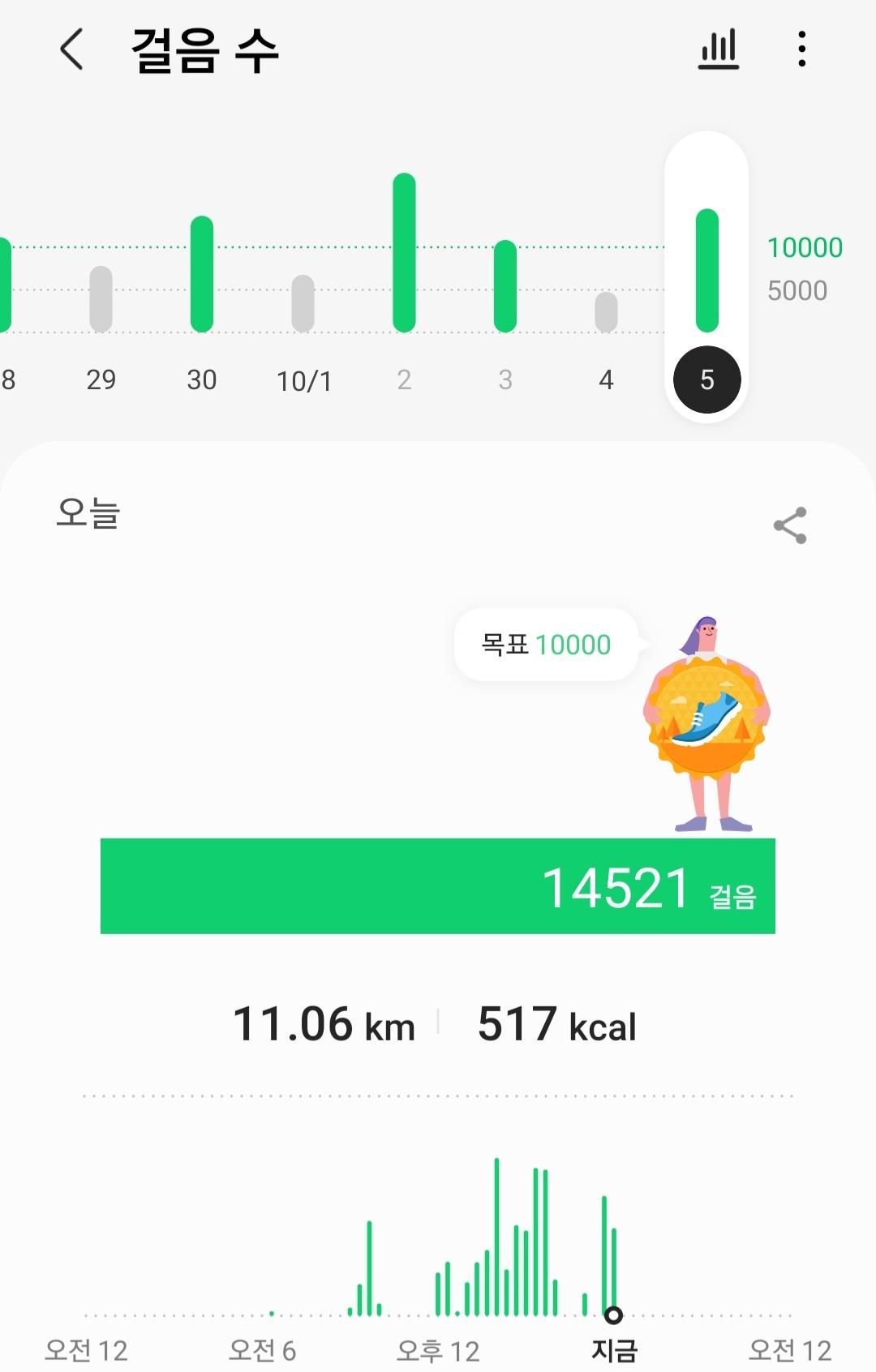876x1372 pixels.
Task: Open the more options menu
Action: [x=801, y=49]
